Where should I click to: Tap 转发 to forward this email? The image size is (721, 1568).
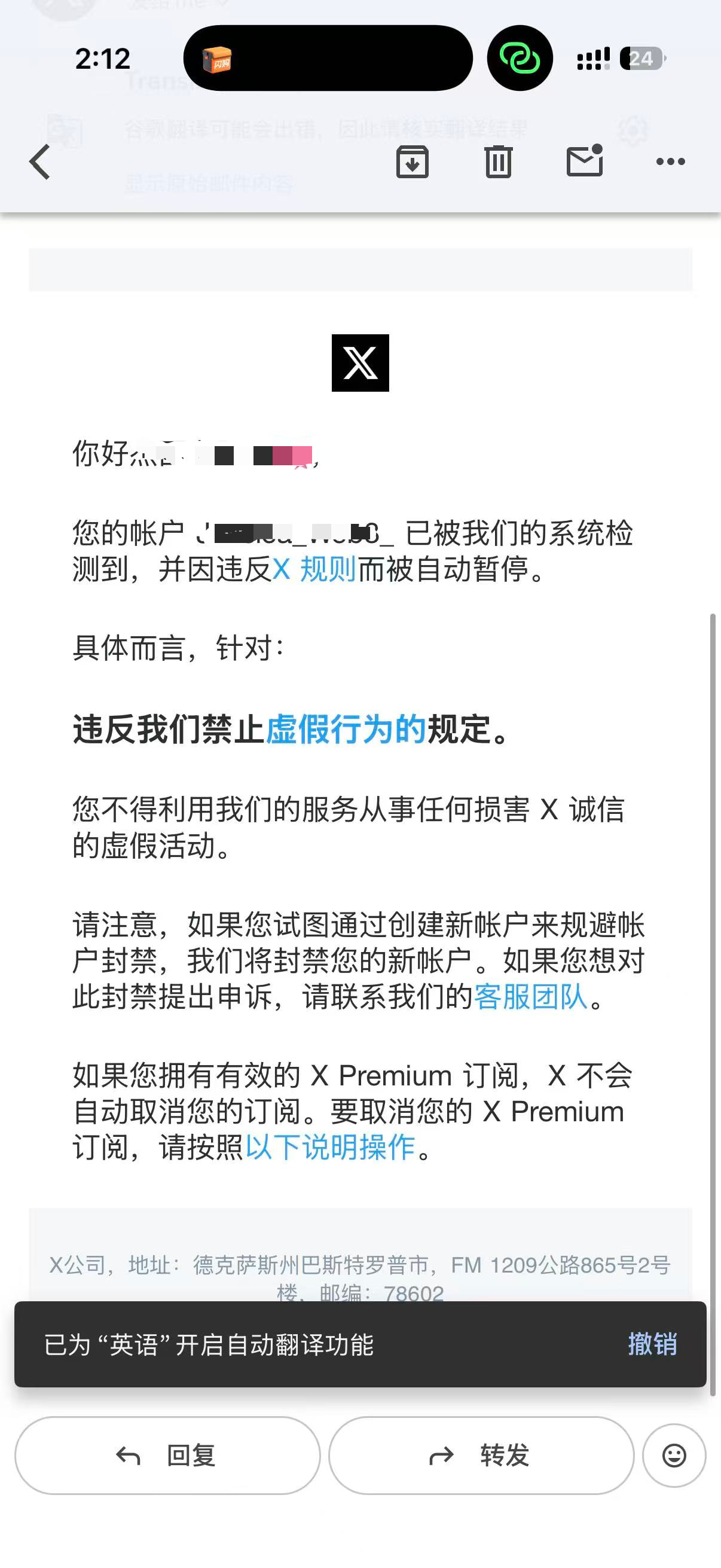click(481, 1456)
